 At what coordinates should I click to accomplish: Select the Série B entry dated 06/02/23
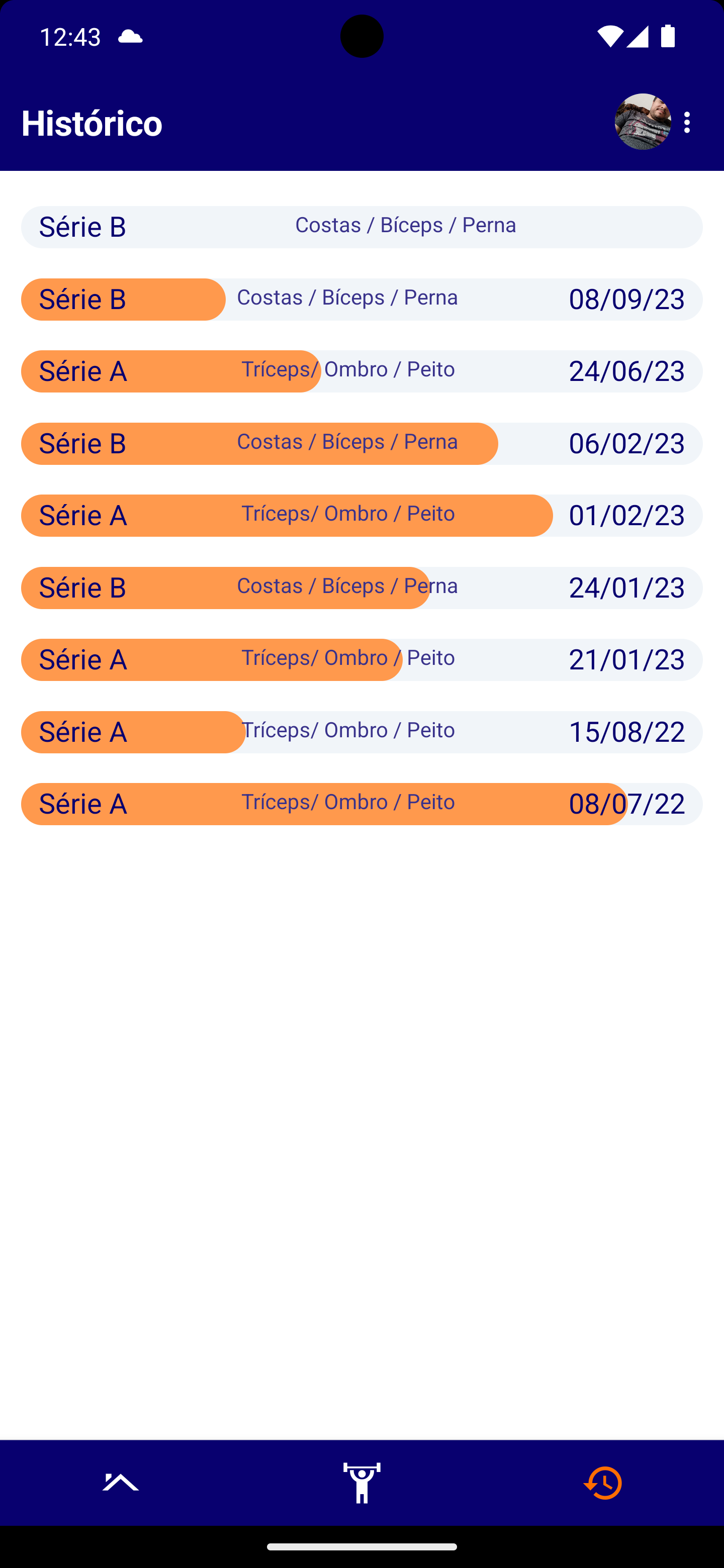point(361,443)
